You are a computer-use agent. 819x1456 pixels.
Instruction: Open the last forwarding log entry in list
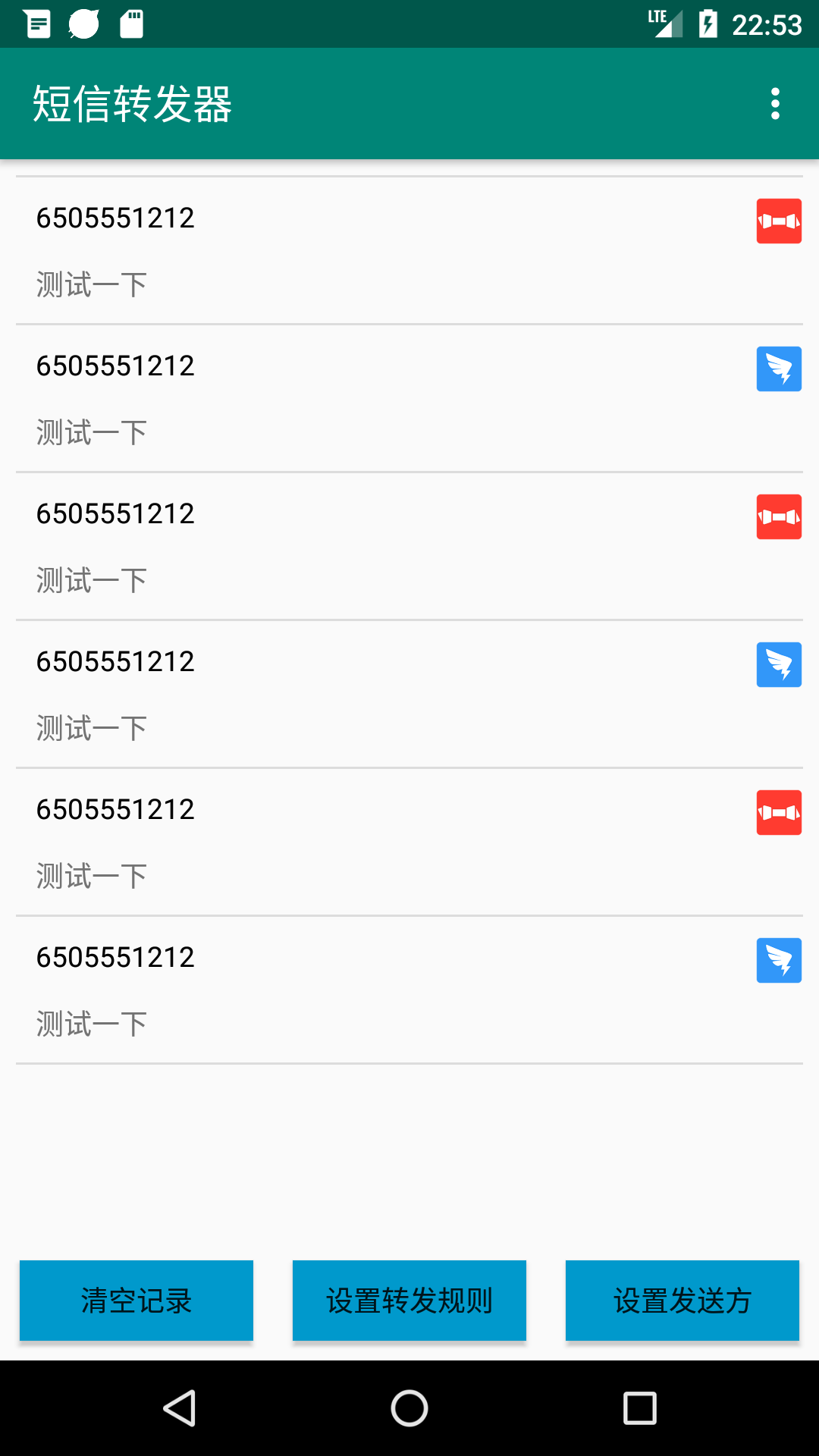tap(409, 990)
